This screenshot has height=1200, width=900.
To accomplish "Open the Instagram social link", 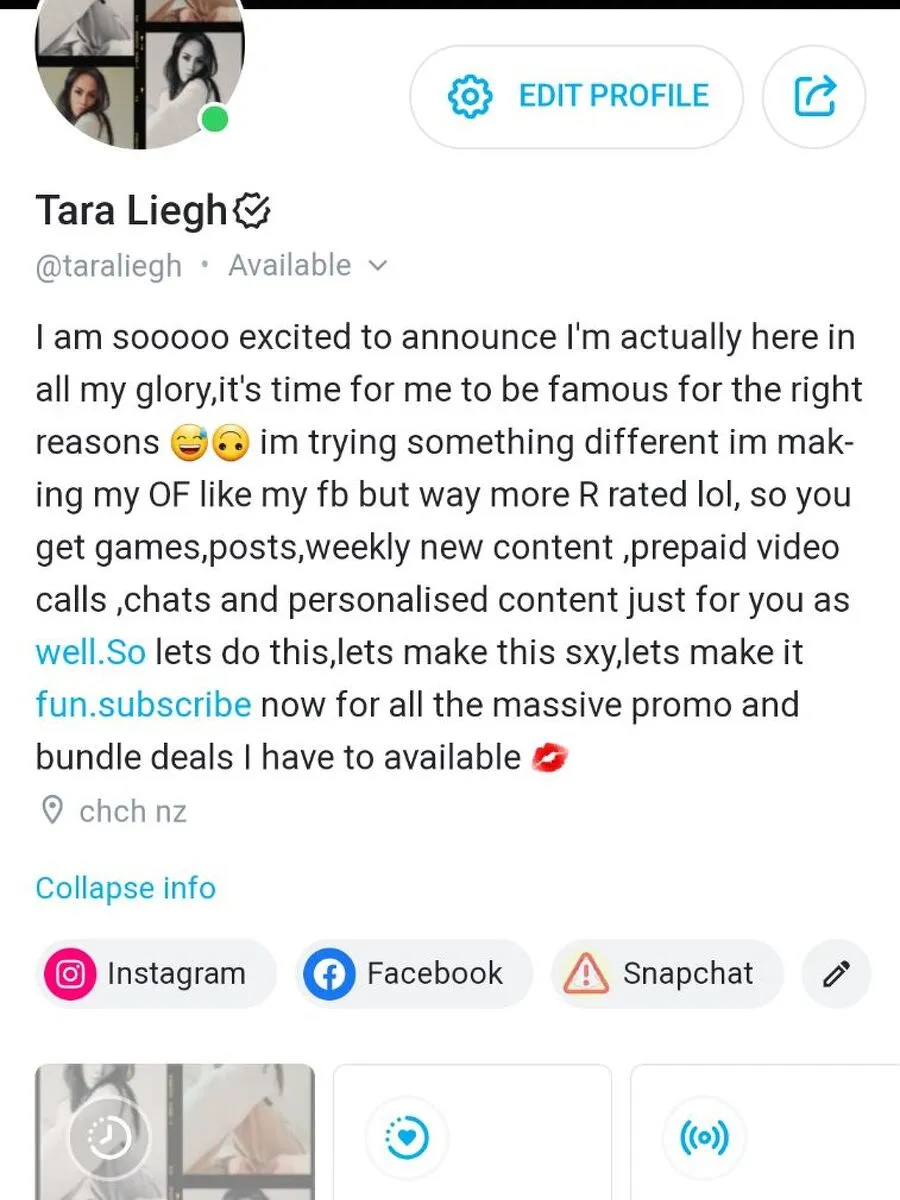I will click(157, 974).
